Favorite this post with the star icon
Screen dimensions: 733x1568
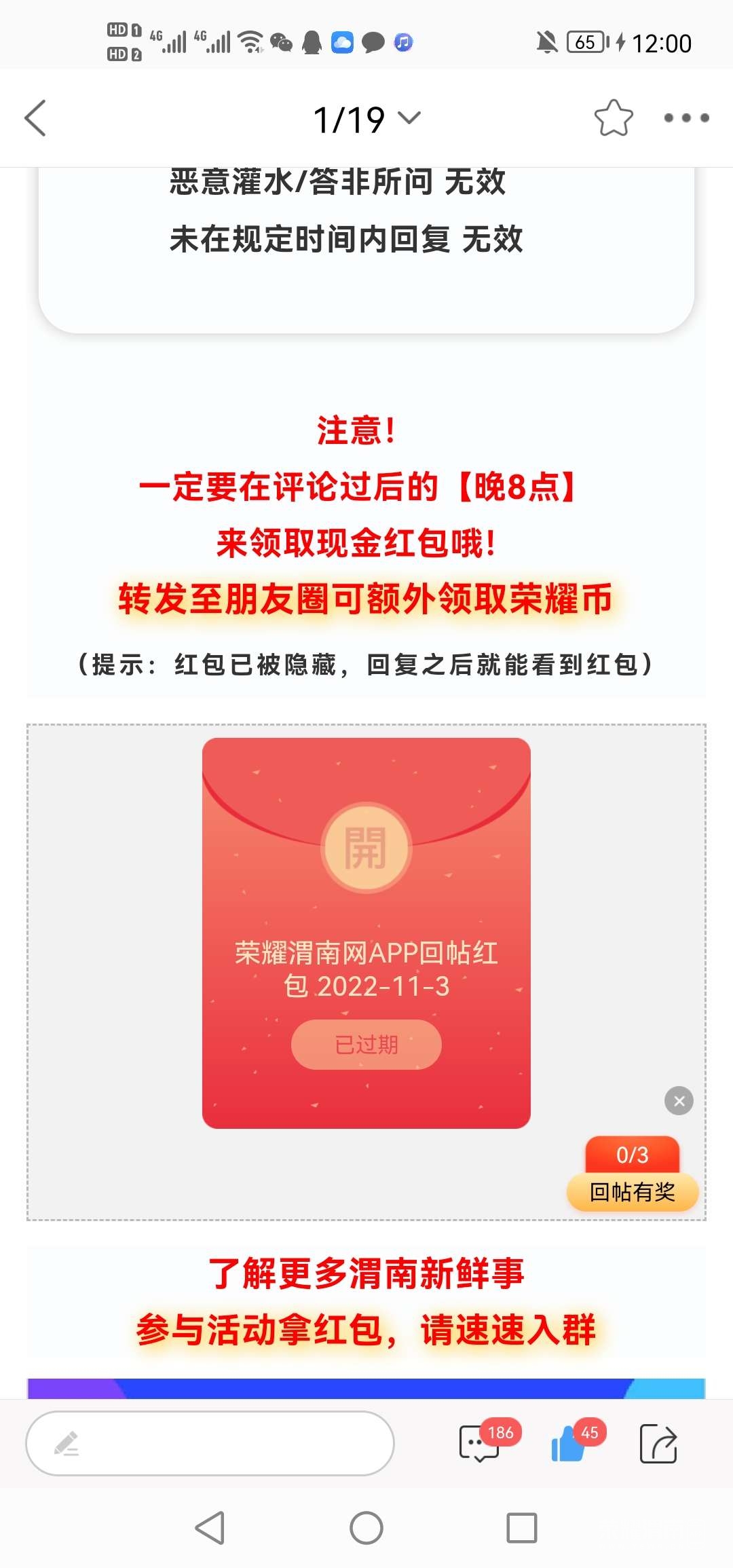(x=613, y=118)
